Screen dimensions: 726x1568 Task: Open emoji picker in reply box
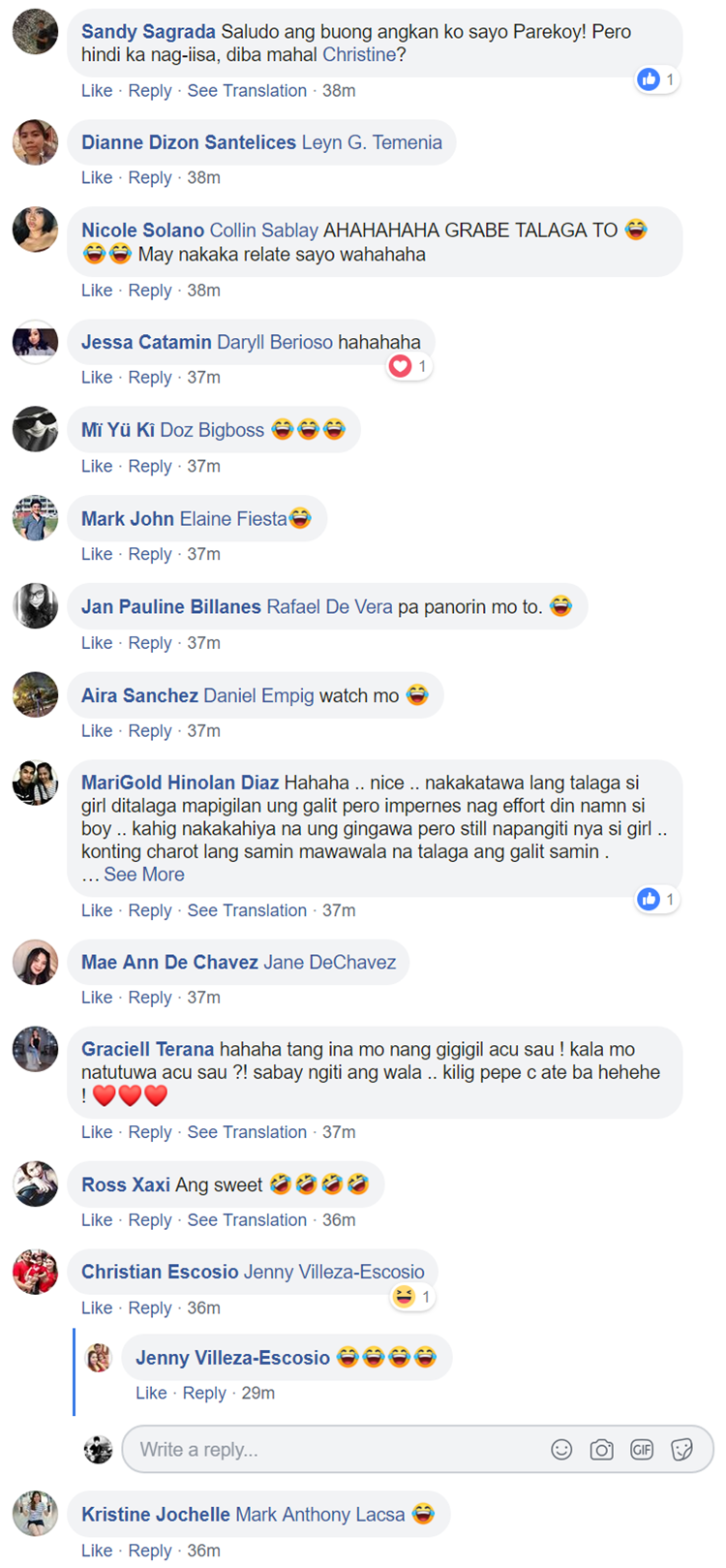pos(561,1450)
